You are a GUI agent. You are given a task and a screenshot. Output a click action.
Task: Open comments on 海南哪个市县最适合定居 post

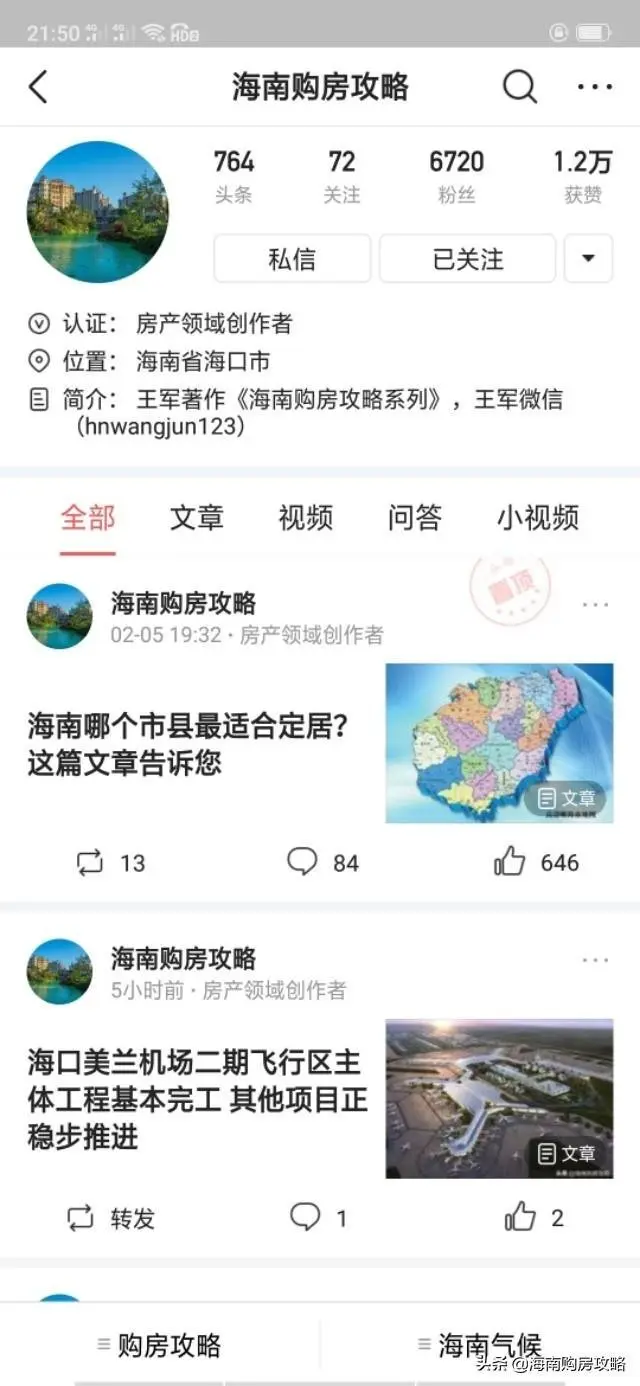tap(321, 862)
